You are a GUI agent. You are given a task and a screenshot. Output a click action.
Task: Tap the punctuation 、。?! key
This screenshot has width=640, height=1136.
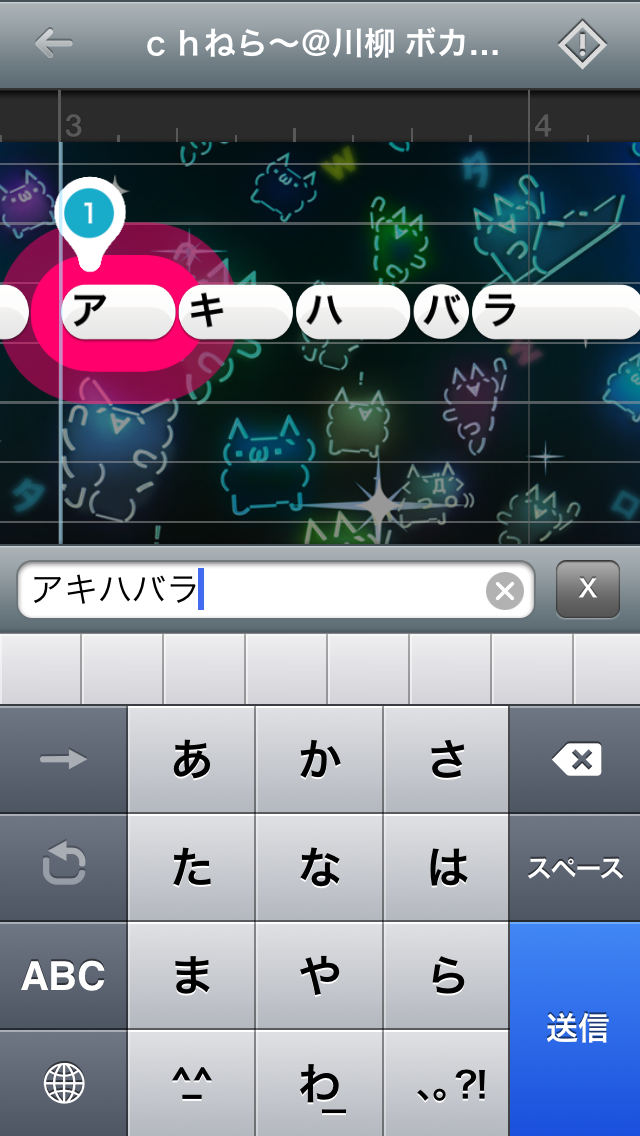coord(446,1084)
